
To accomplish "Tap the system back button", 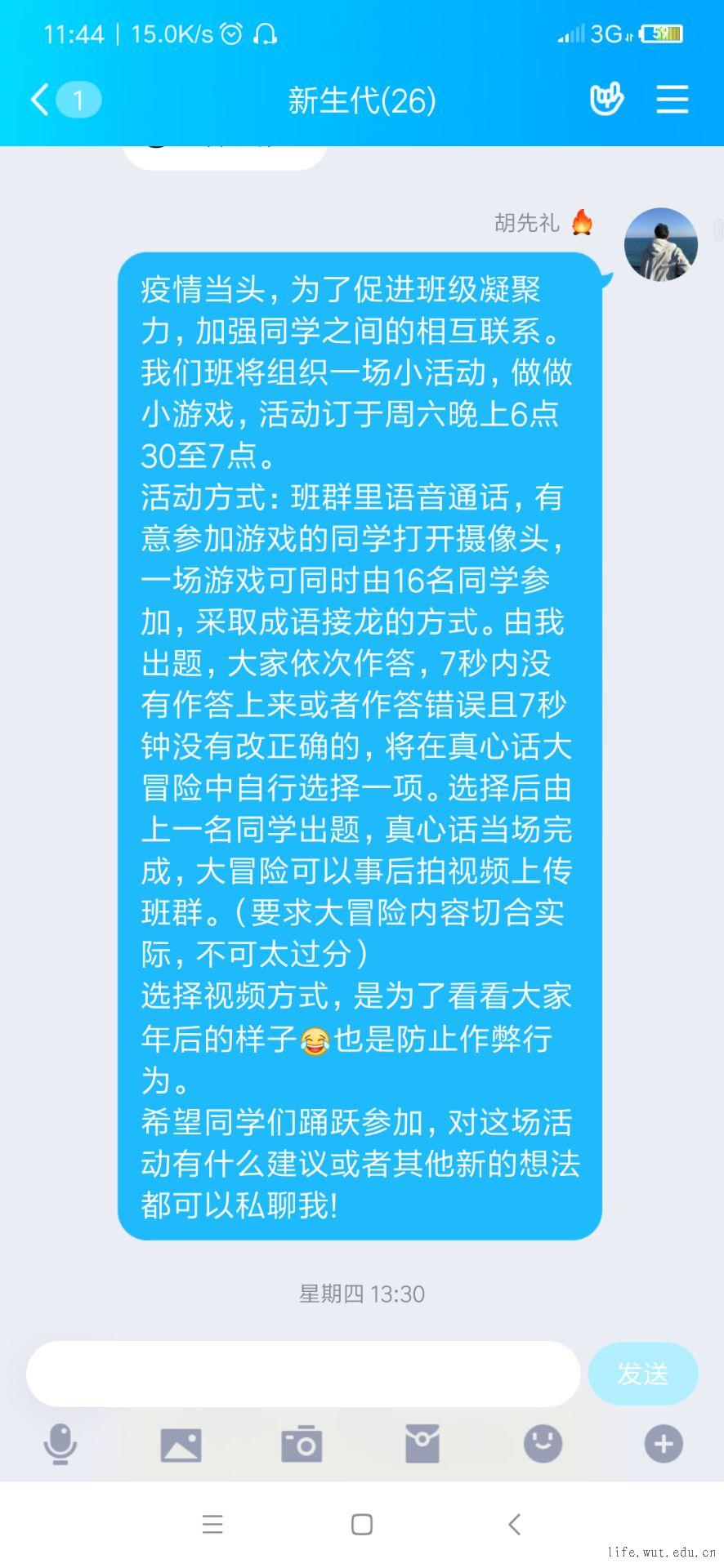I will pyautogui.click(x=514, y=1524).
